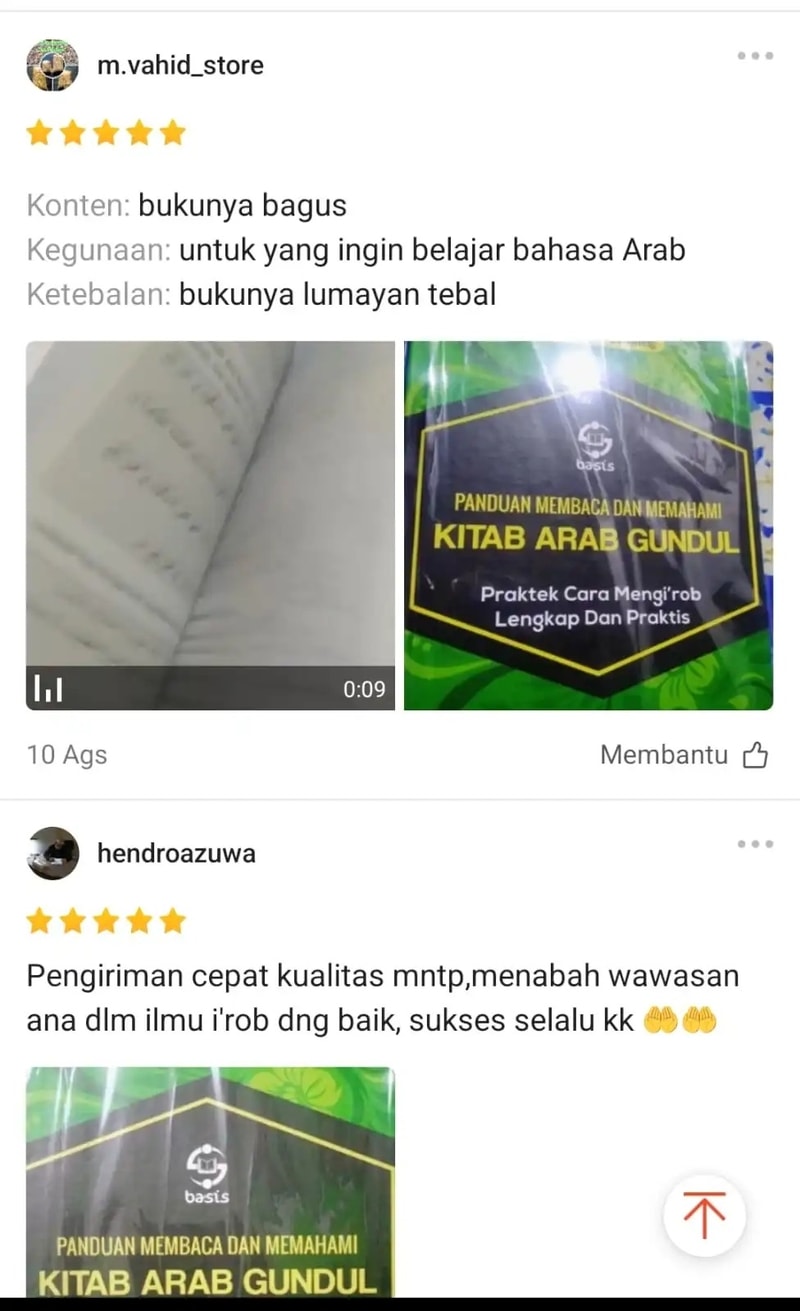Open the username hendroazuwa

176,853
